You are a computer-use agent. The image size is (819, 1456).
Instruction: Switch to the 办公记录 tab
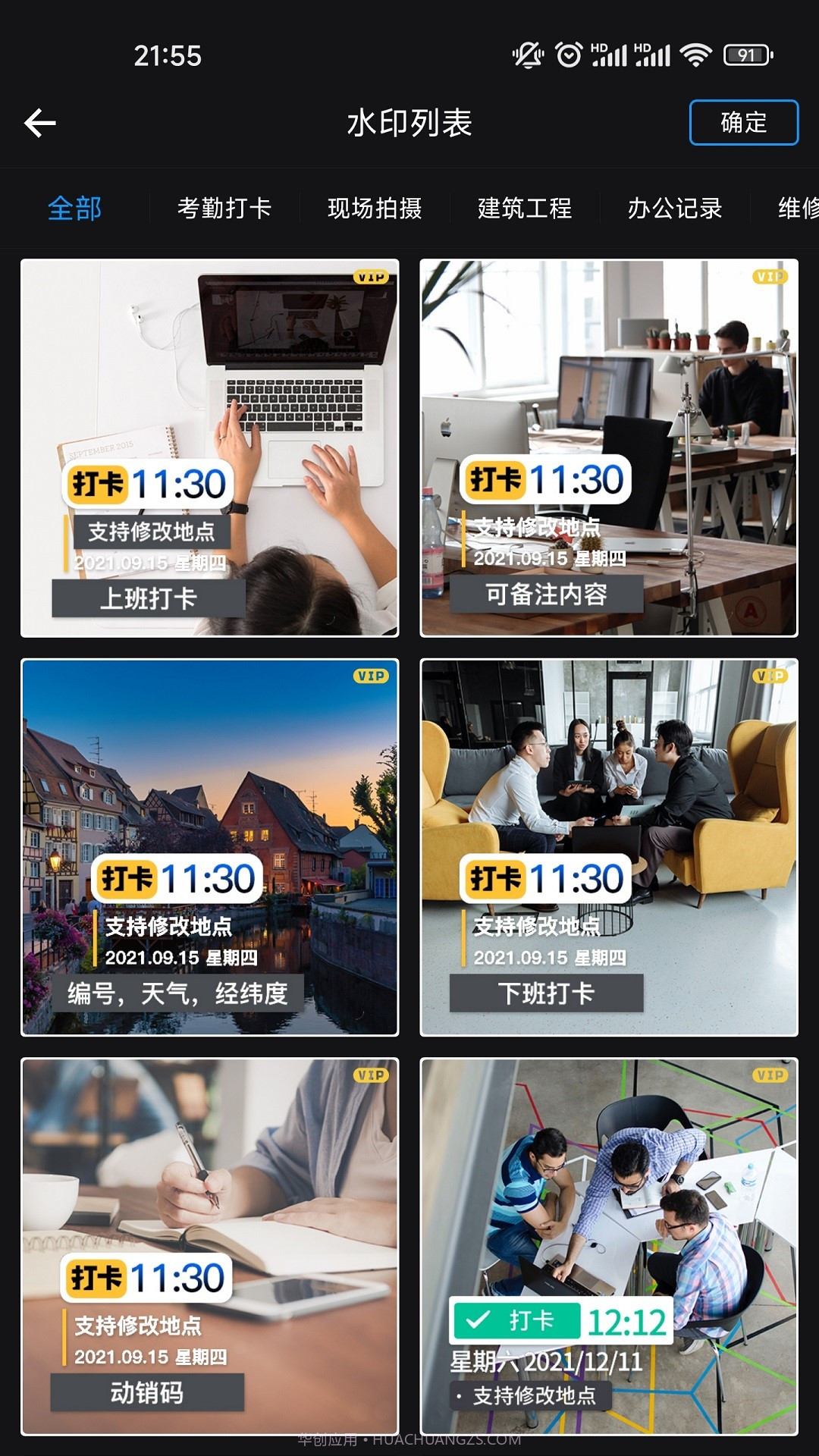coord(673,209)
